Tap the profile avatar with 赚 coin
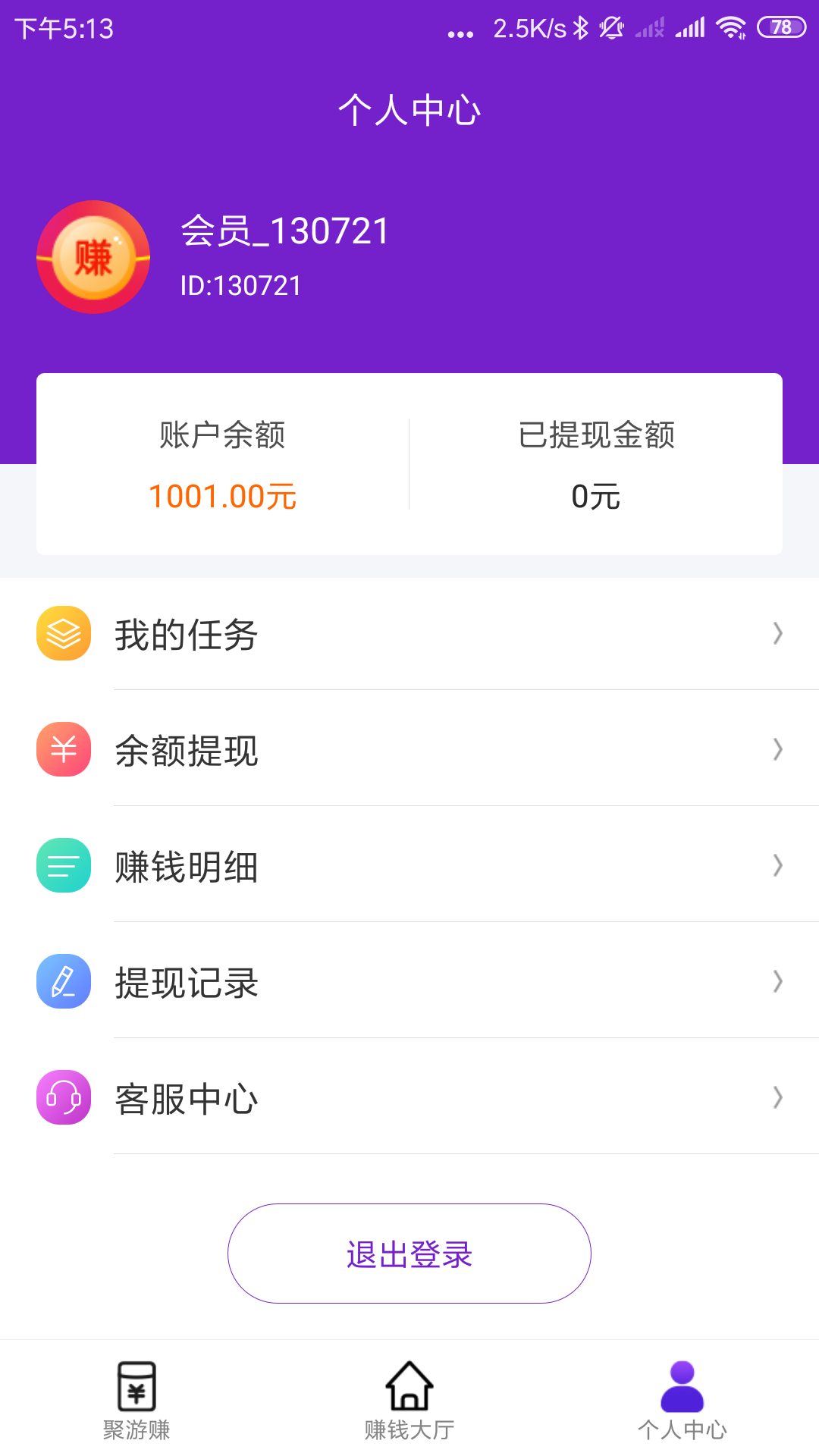 [x=93, y=257]
